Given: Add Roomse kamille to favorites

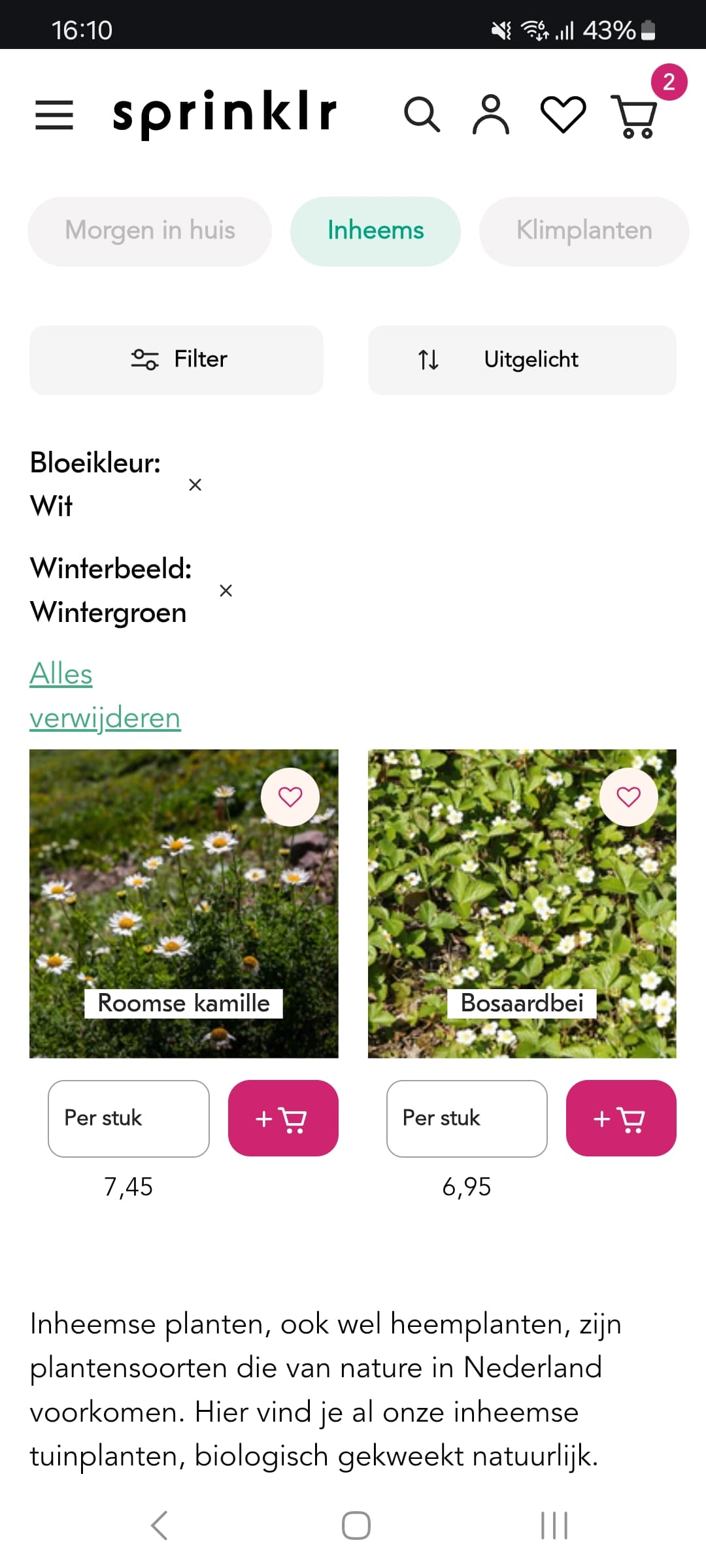Looking at the screenshot, I should [290, 797].
